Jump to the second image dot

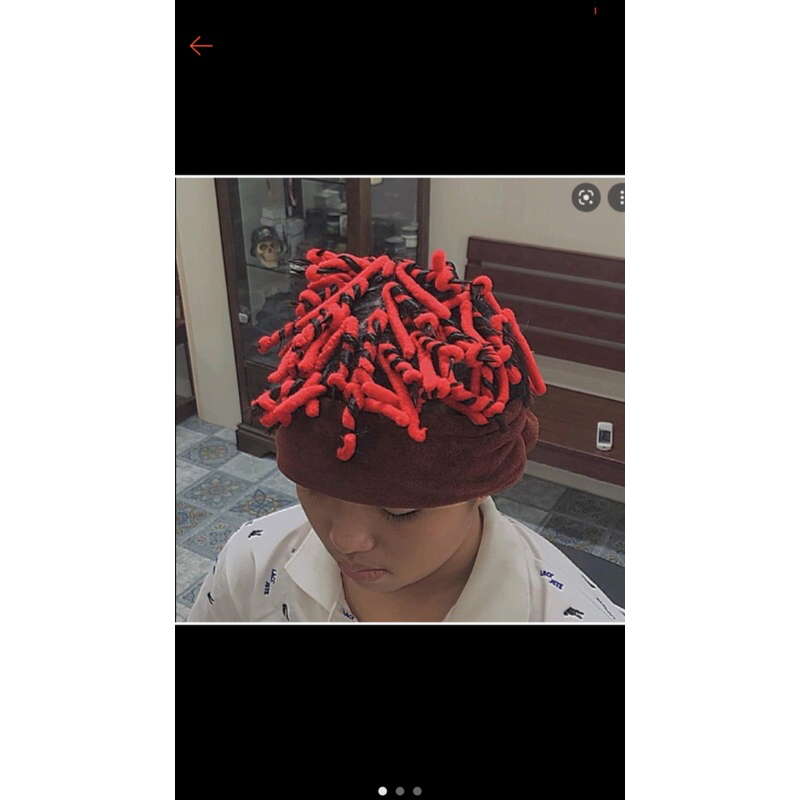click(x=400, y=791)
